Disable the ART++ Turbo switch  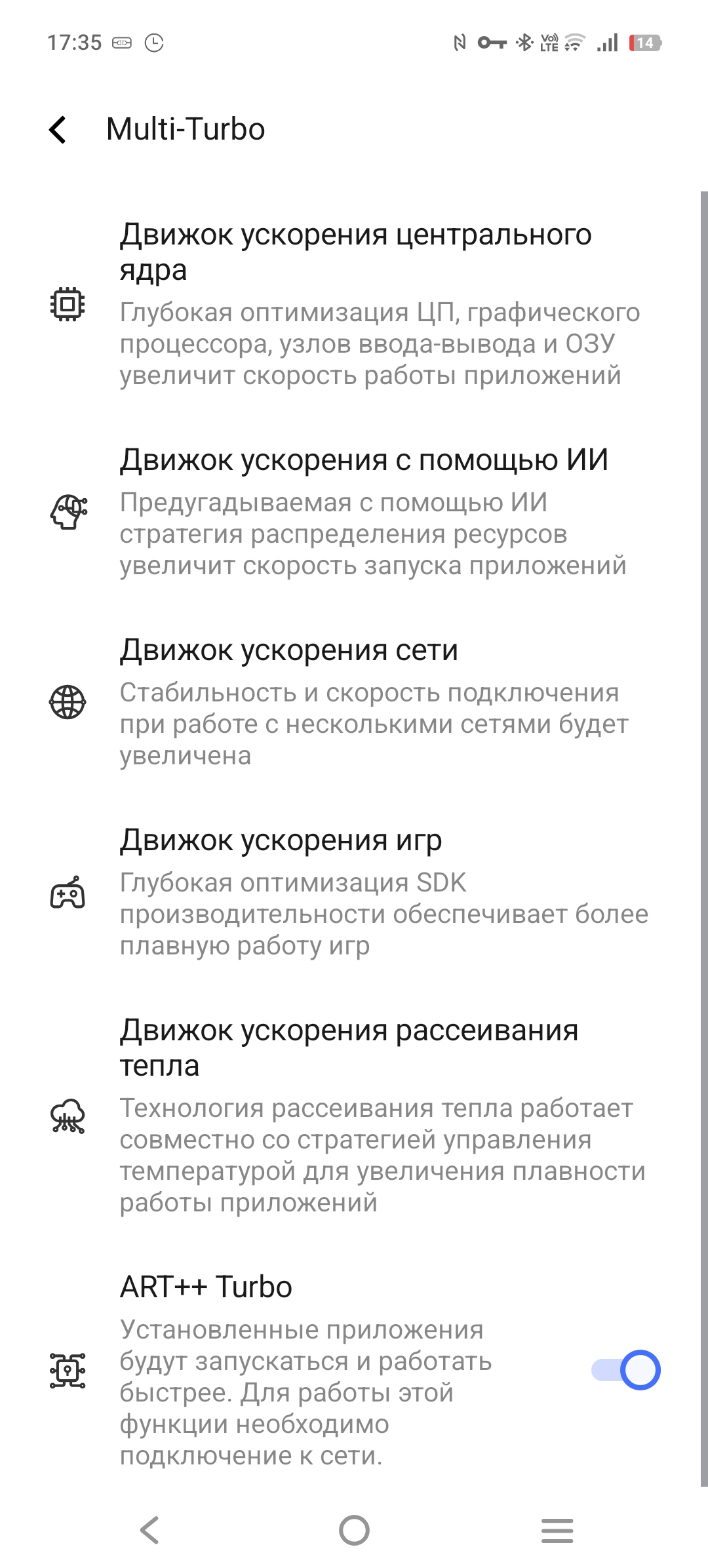tap(626, 1370)
